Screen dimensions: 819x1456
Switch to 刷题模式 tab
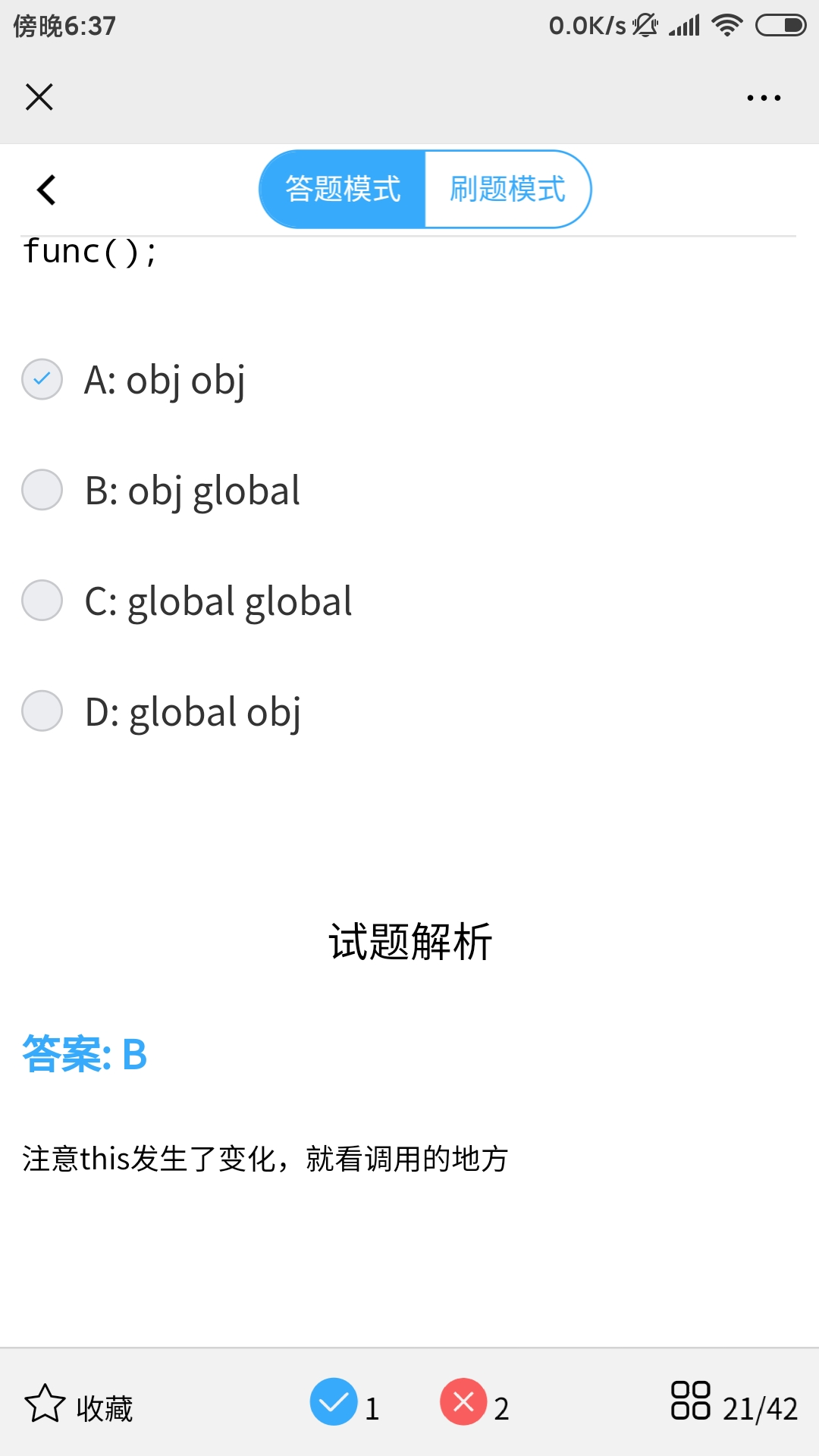click(507, 190)
